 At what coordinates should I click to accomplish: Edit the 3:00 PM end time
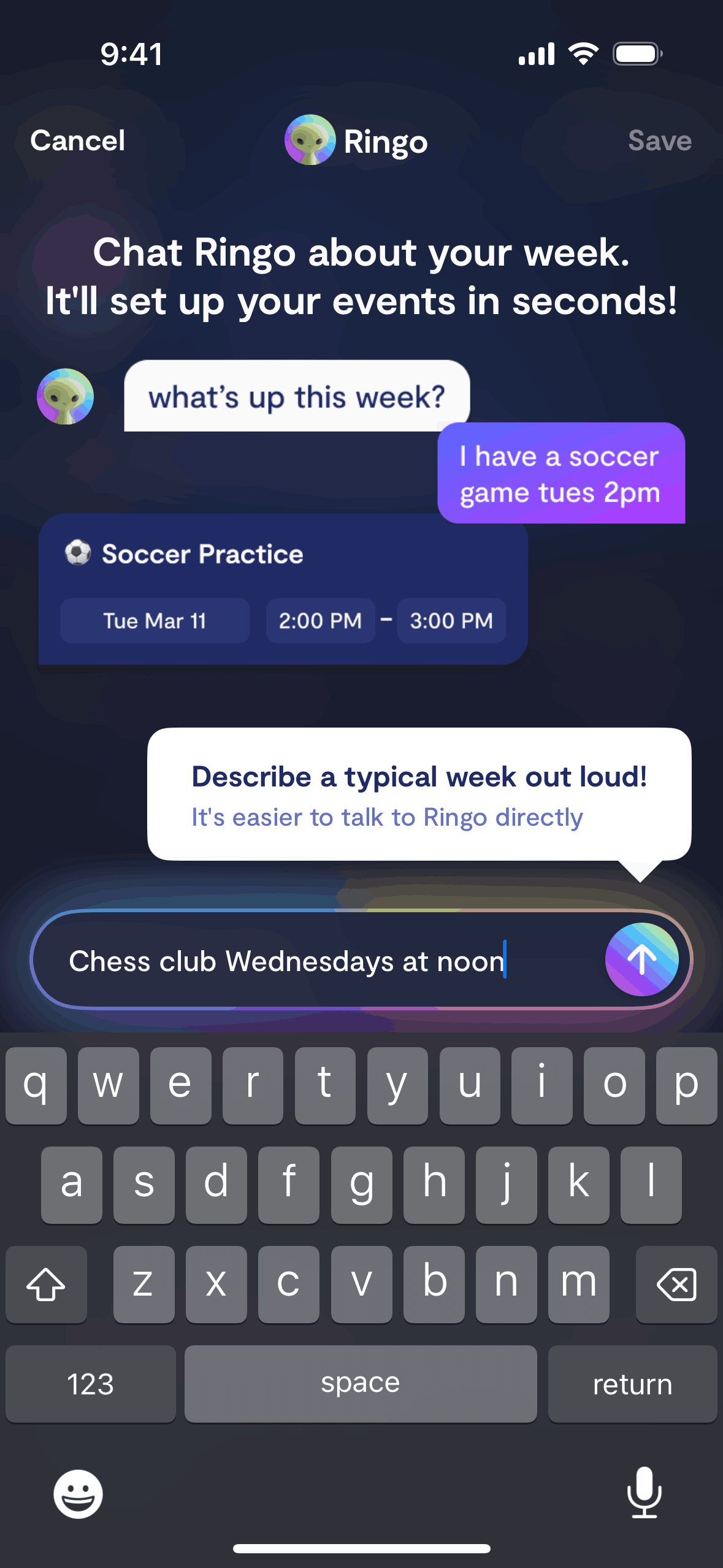pyautogui.click(x=451, y=621)
